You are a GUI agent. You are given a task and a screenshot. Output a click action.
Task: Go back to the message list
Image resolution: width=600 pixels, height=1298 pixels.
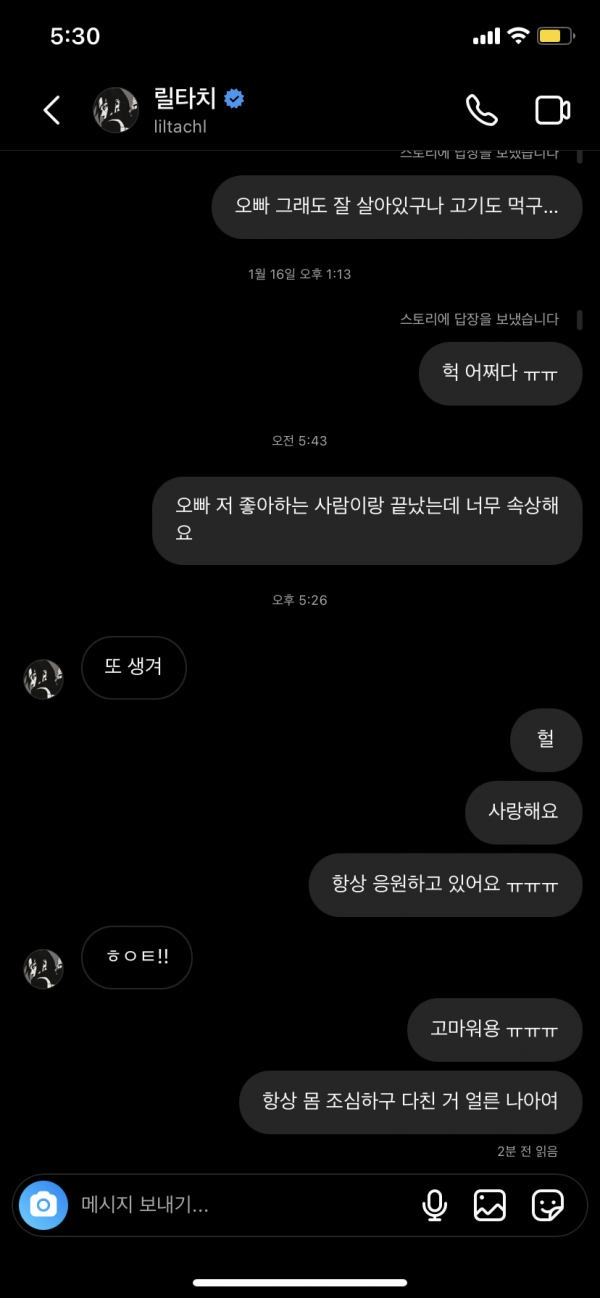pos(52,110)
